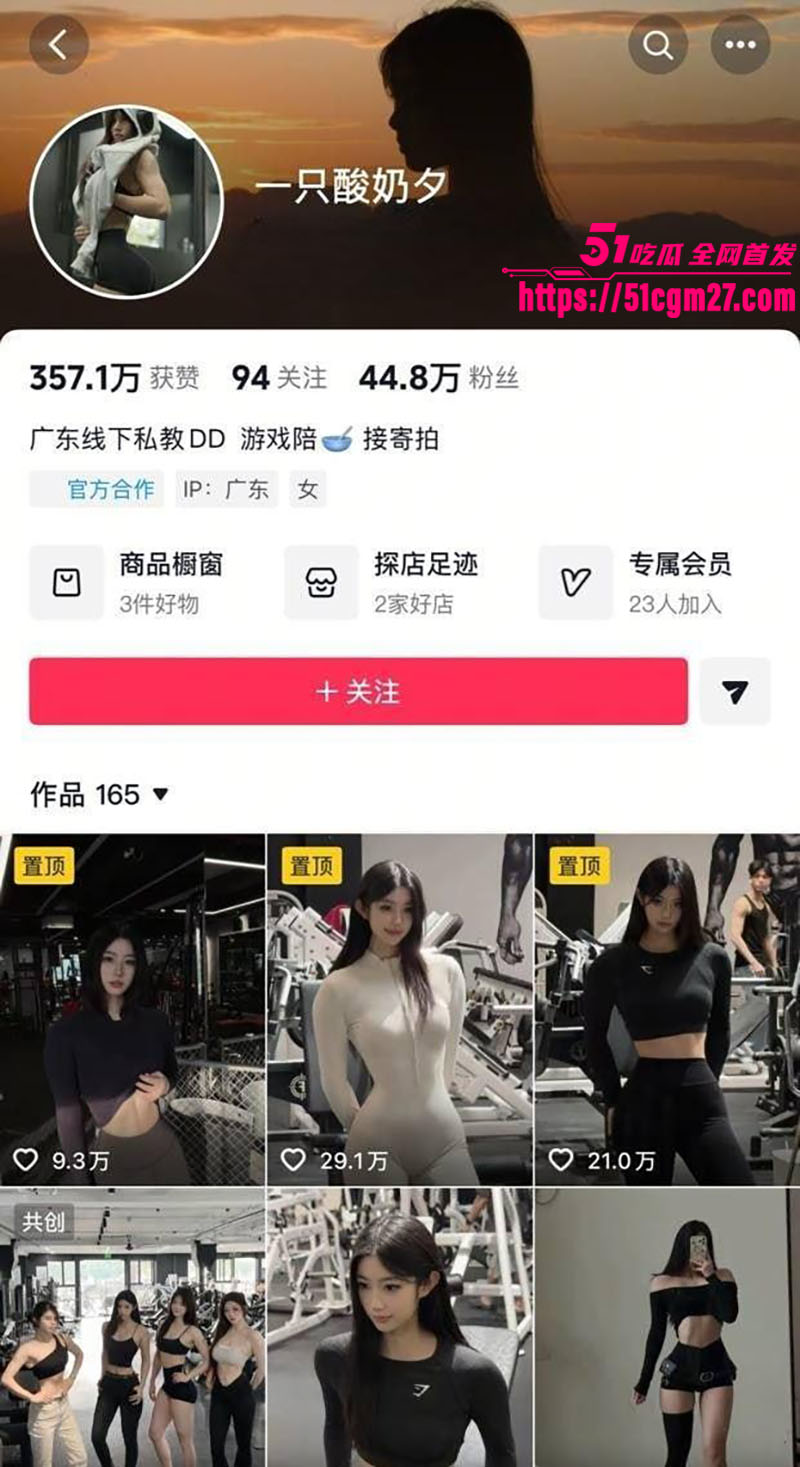The width and height of the screenshot is (800, 1467).
Task: Share the profile using the paper plane icon
Action: pyautogui.click(x=737, y=690)
